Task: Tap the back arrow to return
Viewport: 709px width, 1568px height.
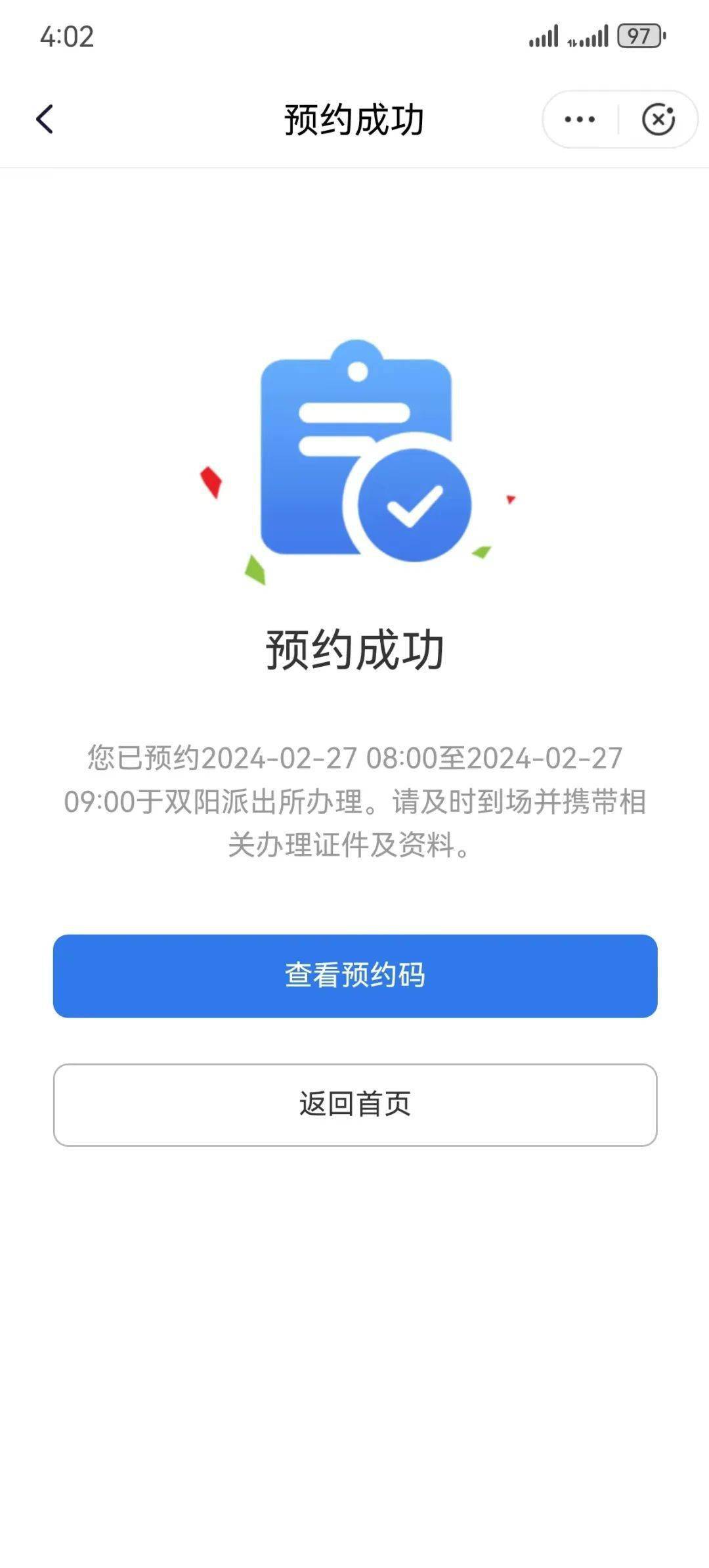Action: click(45, 118)
